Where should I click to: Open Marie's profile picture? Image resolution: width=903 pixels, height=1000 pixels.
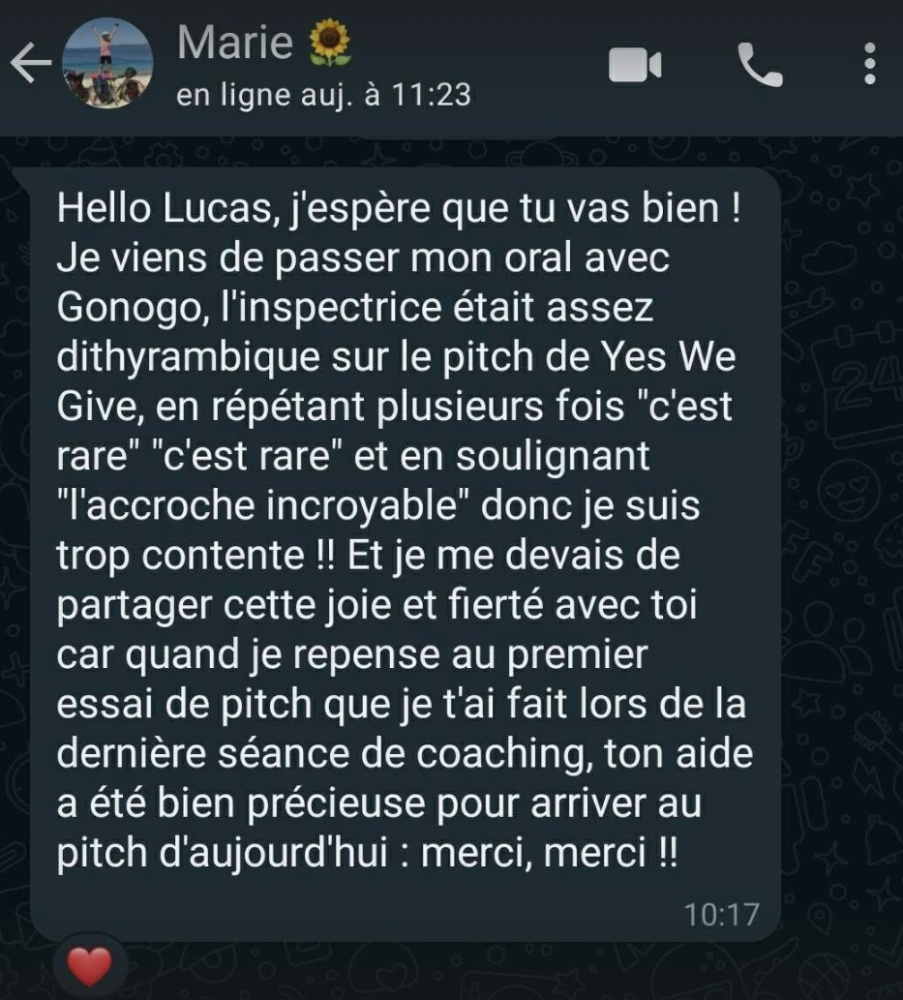tap(106, 63)
